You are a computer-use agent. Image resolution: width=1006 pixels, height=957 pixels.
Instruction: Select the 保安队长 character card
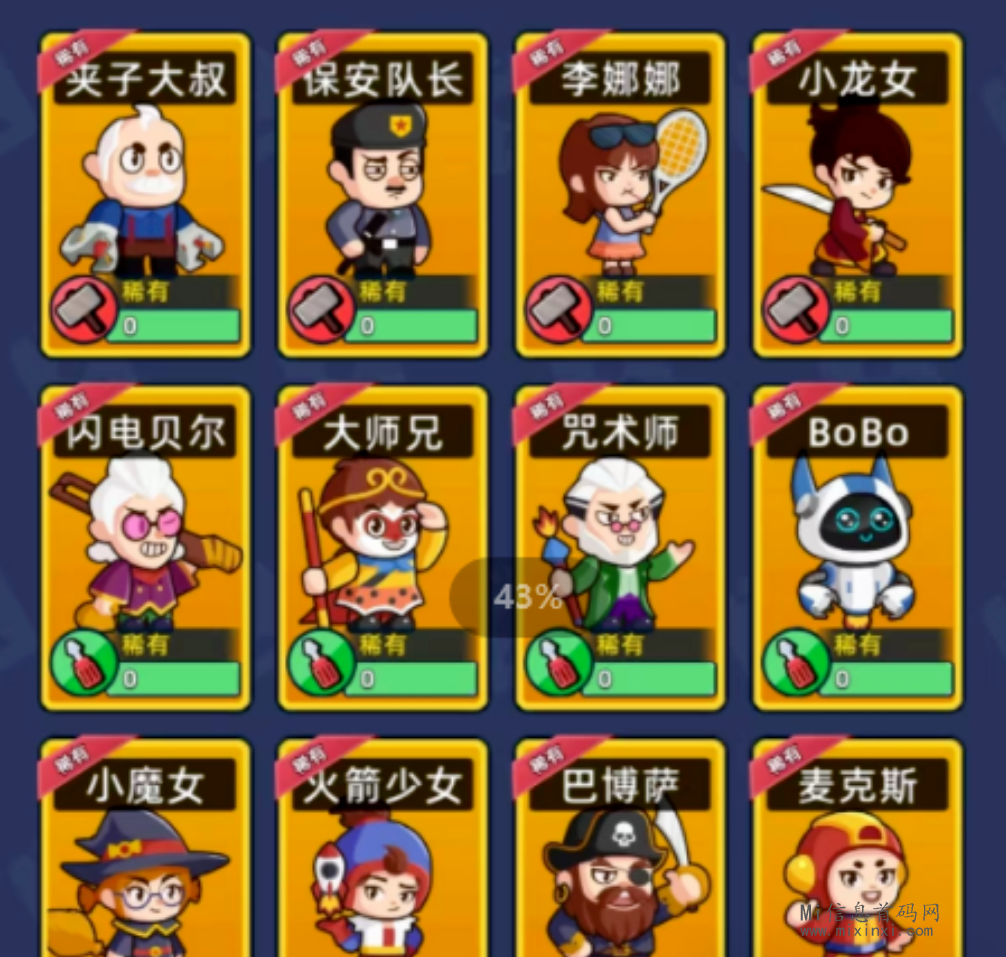(382, 195)
